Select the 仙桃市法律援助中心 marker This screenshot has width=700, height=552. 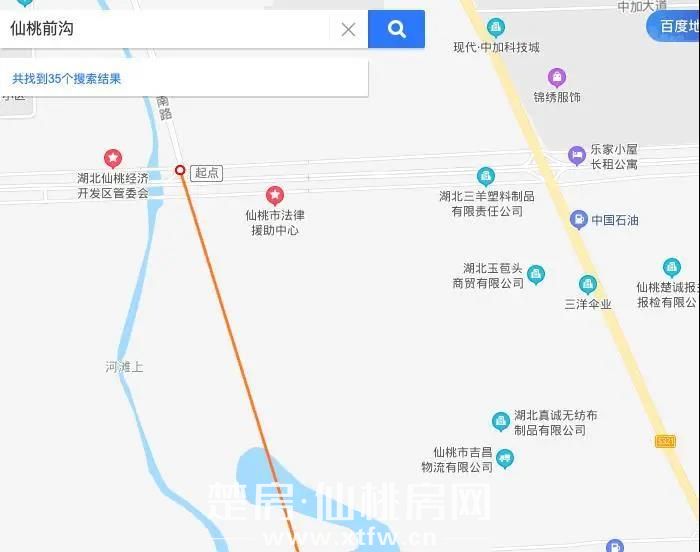(x=274, y=194)
